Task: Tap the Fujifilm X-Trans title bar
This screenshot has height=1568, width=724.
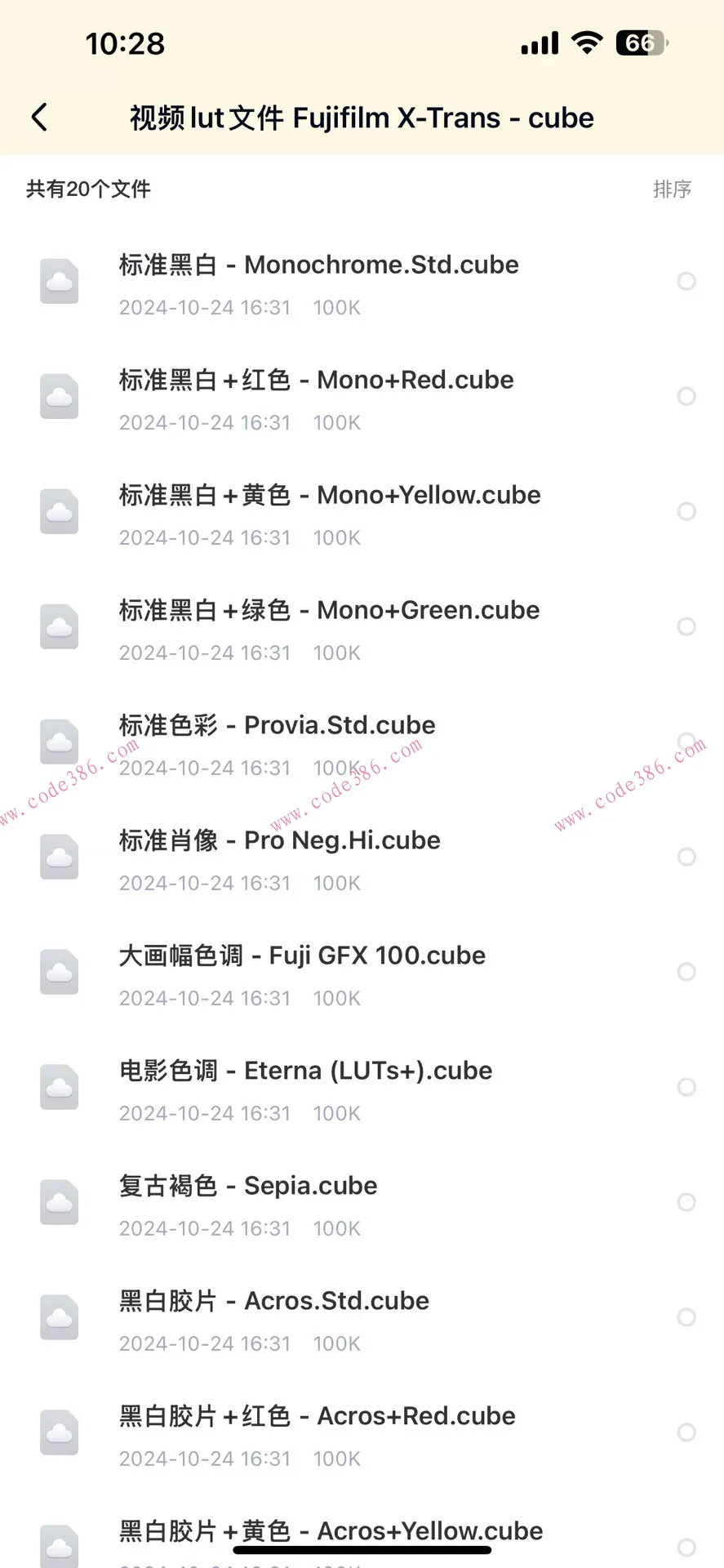Action: [362, 117]
